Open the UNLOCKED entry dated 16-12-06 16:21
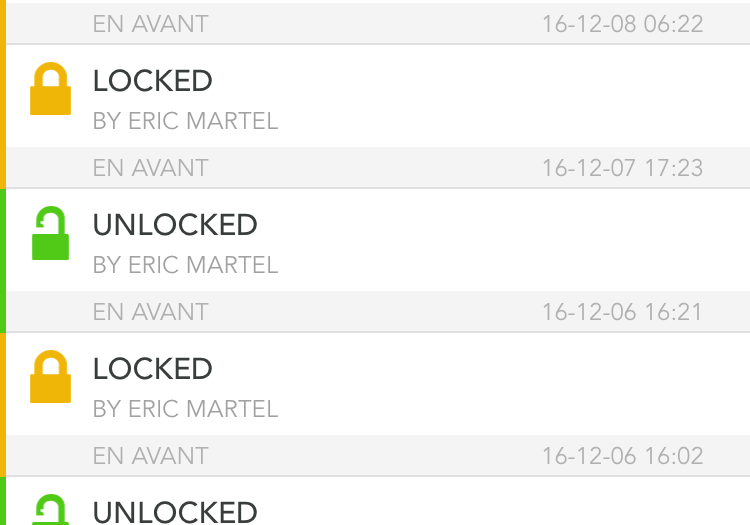Image resolution: width=750 pixels, height=525 pixels. (375, 242)
